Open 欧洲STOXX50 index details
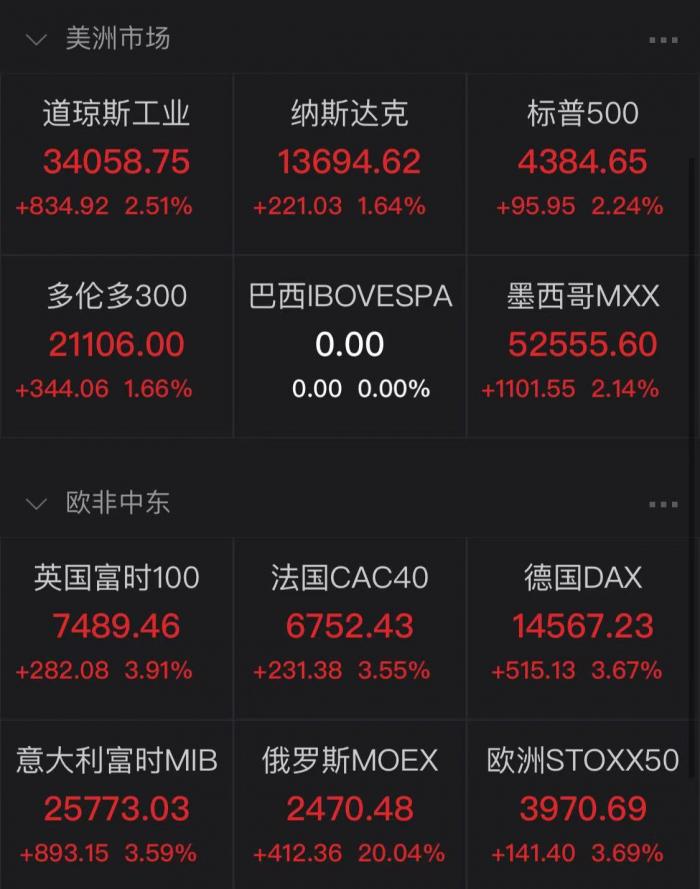Screen dimensions: 700x889 pyautogui.click(x=582, y=808)
